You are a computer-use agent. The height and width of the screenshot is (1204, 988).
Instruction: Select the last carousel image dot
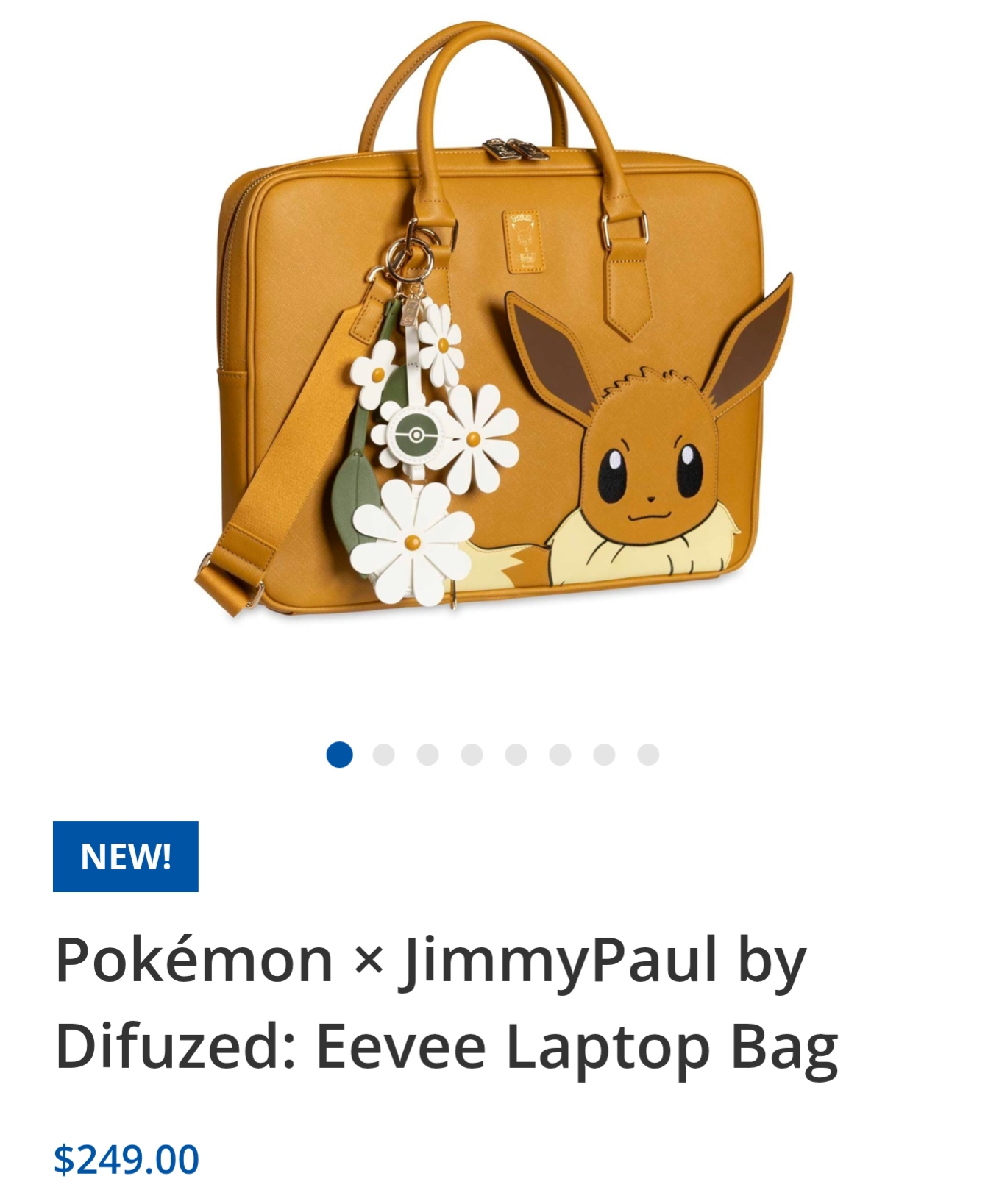pyautogui.click(x=648, y=755)
